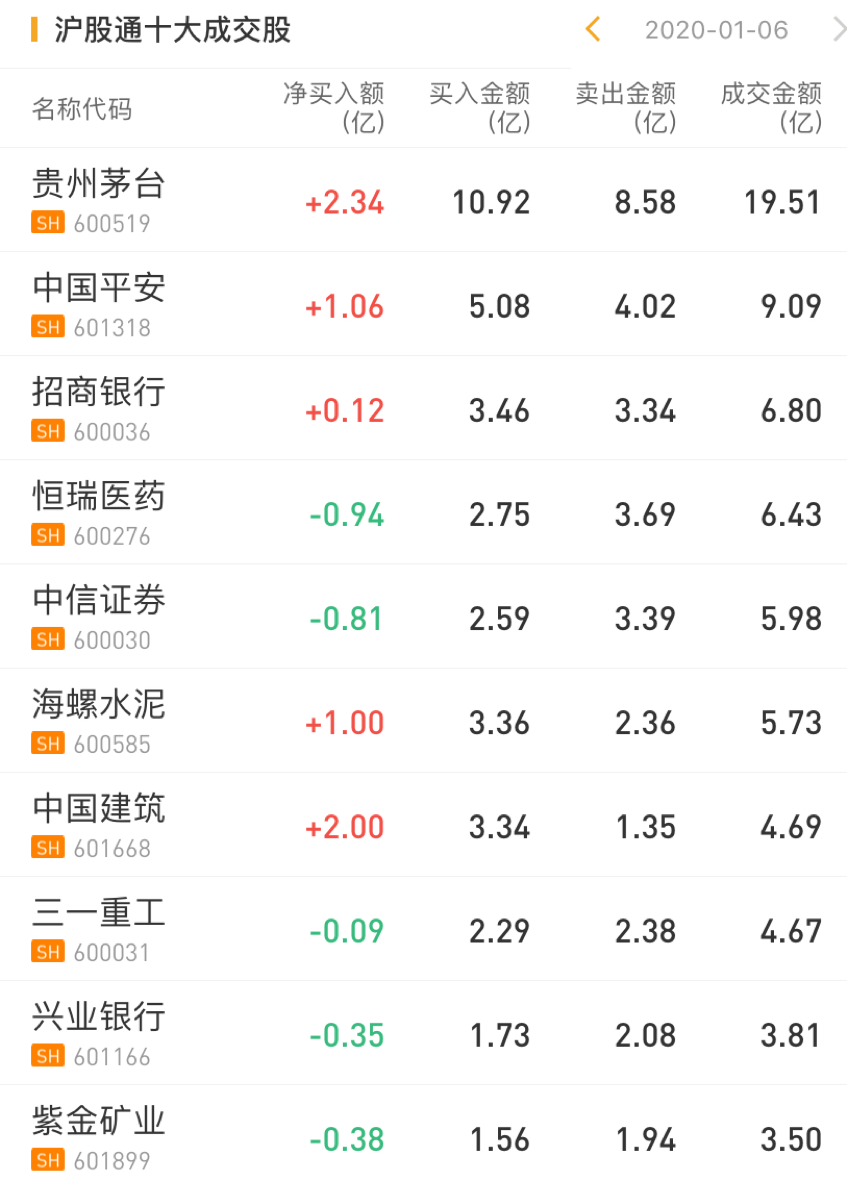Go to the next trading date
This screenshot has height=1179, width=847.
pos(838,30)
